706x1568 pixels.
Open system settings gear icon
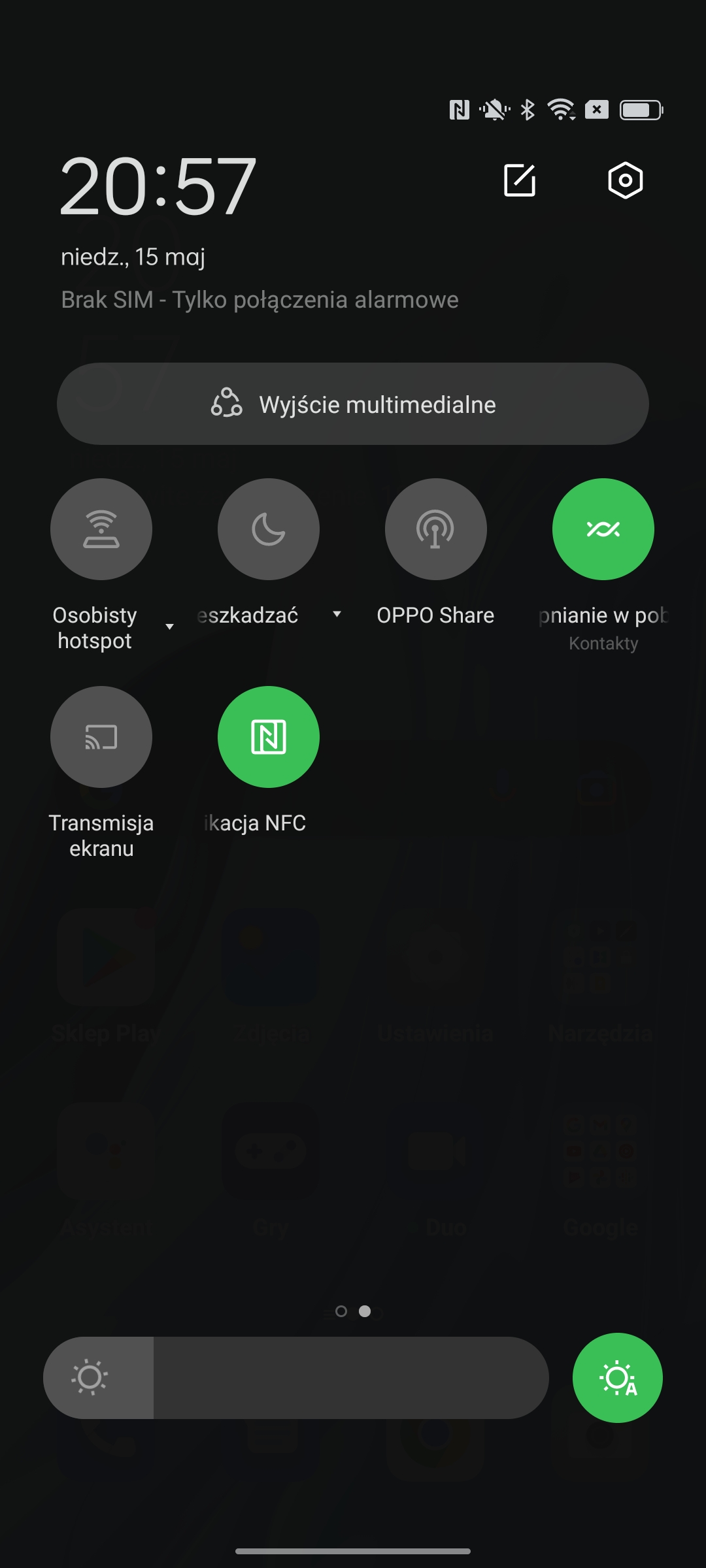point(625,180)
